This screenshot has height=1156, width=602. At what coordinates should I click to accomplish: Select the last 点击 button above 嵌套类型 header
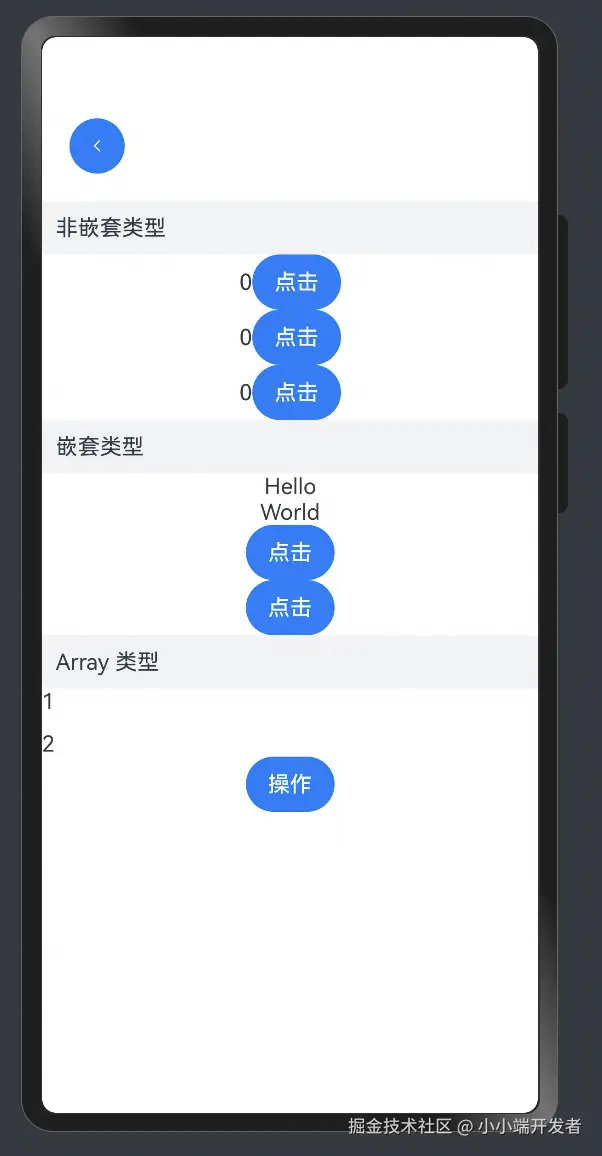tap(296, 392)
